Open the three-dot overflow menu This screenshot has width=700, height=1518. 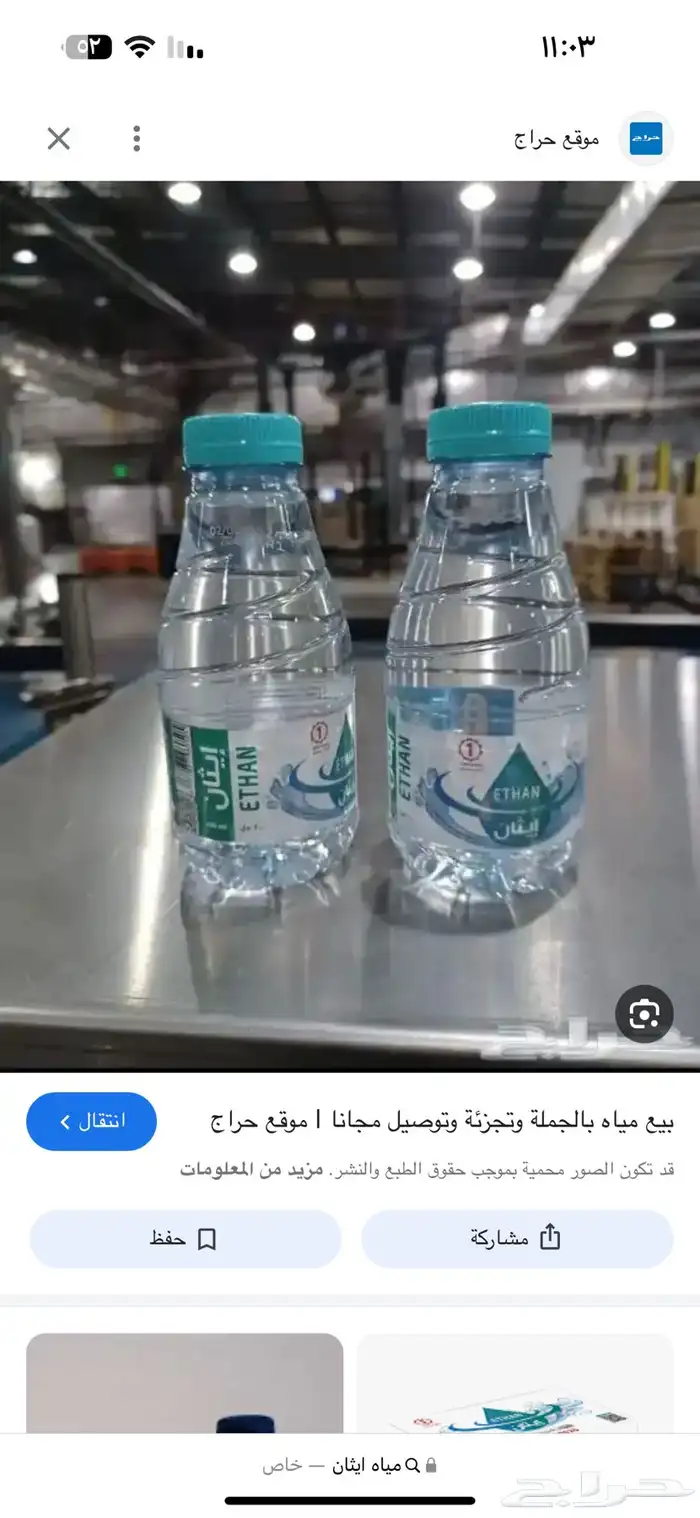(x=137, y=139)
